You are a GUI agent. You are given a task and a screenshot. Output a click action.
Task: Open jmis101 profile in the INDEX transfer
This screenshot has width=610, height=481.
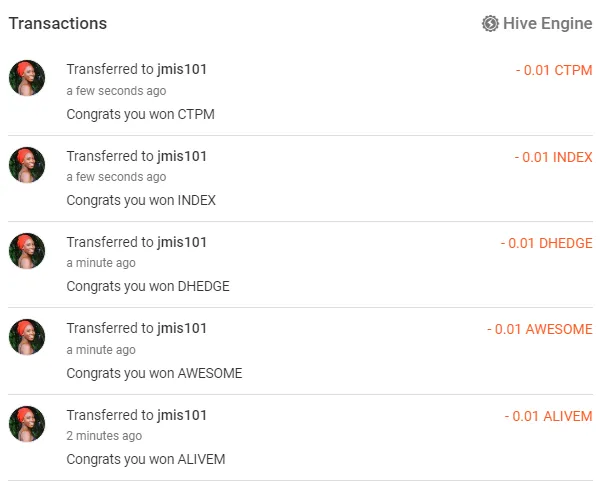(182, 156)
